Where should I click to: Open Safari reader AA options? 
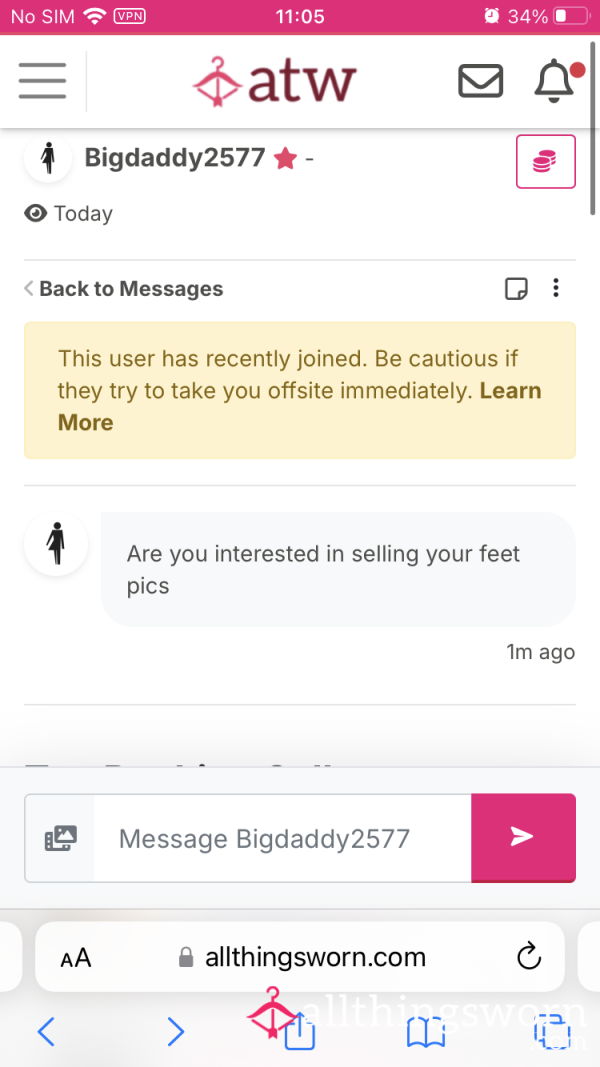click(76, 957)
